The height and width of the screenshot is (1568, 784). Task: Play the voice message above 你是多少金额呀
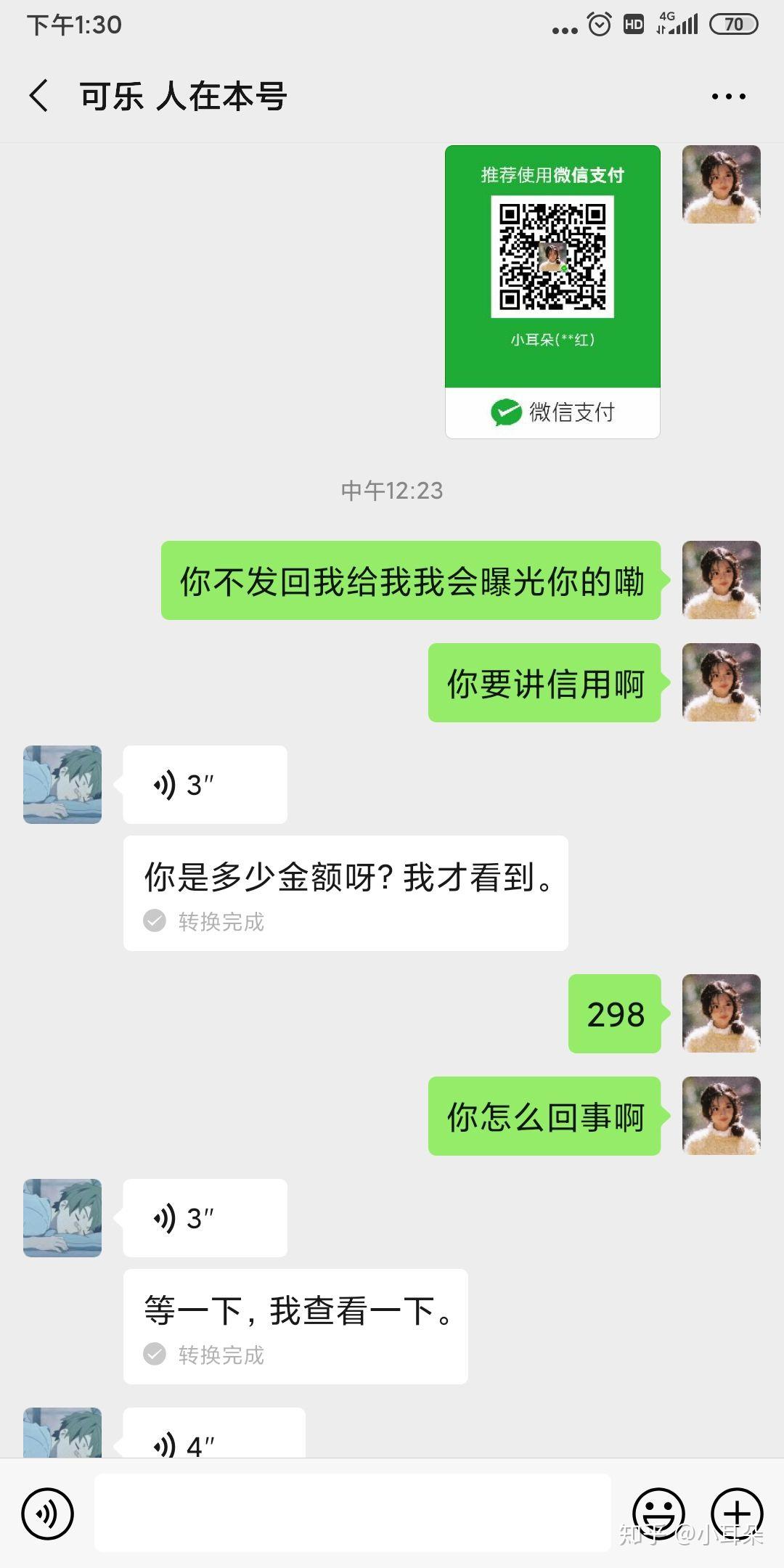(205, 785)
